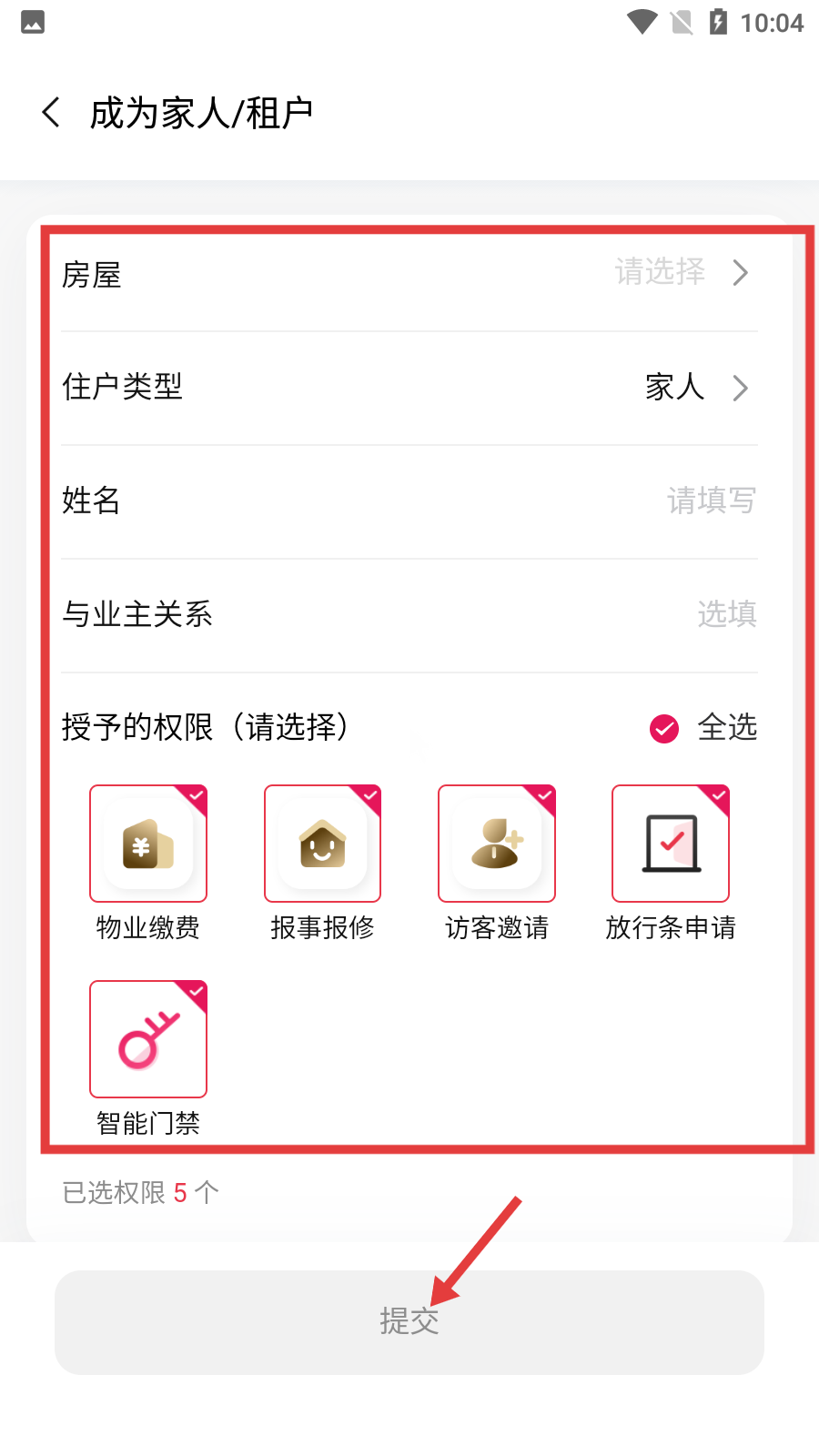
Task: Deselect 放行条申请 permission
Action: coord(671,844)
